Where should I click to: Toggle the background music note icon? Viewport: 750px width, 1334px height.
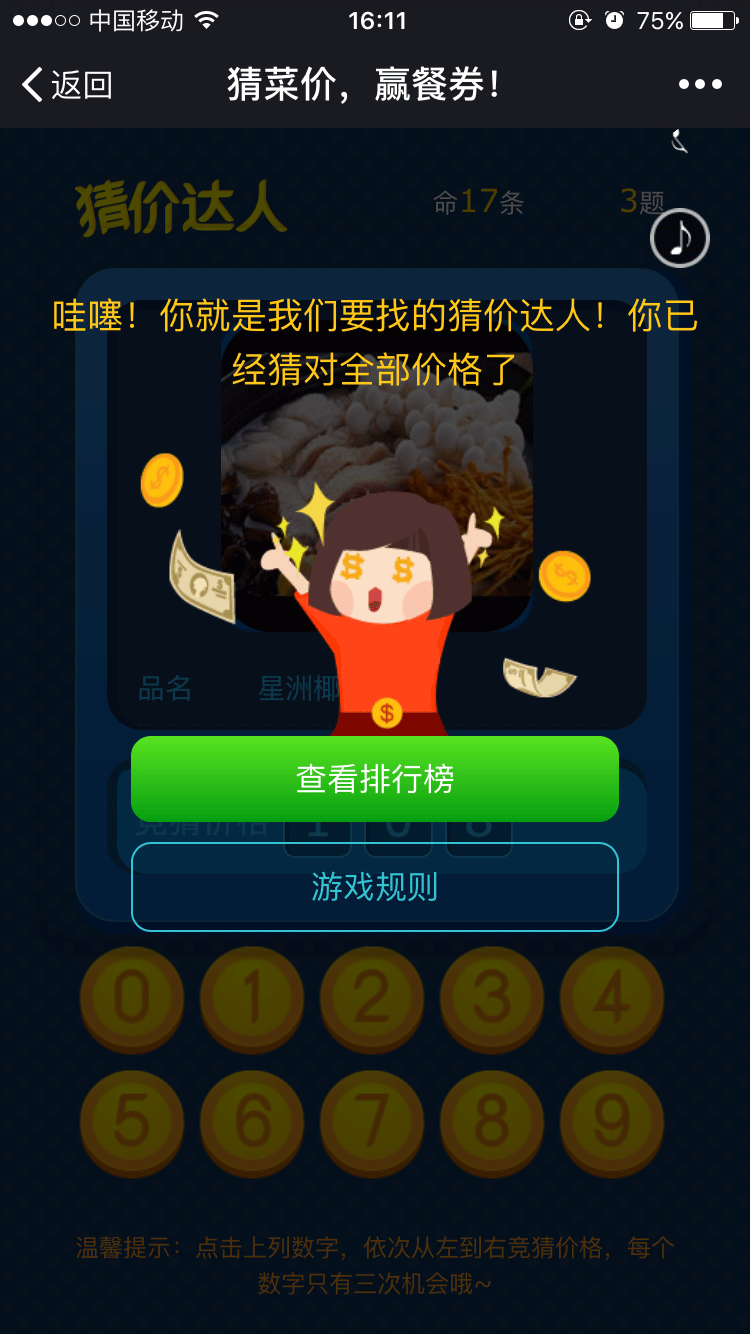(680, 239)
